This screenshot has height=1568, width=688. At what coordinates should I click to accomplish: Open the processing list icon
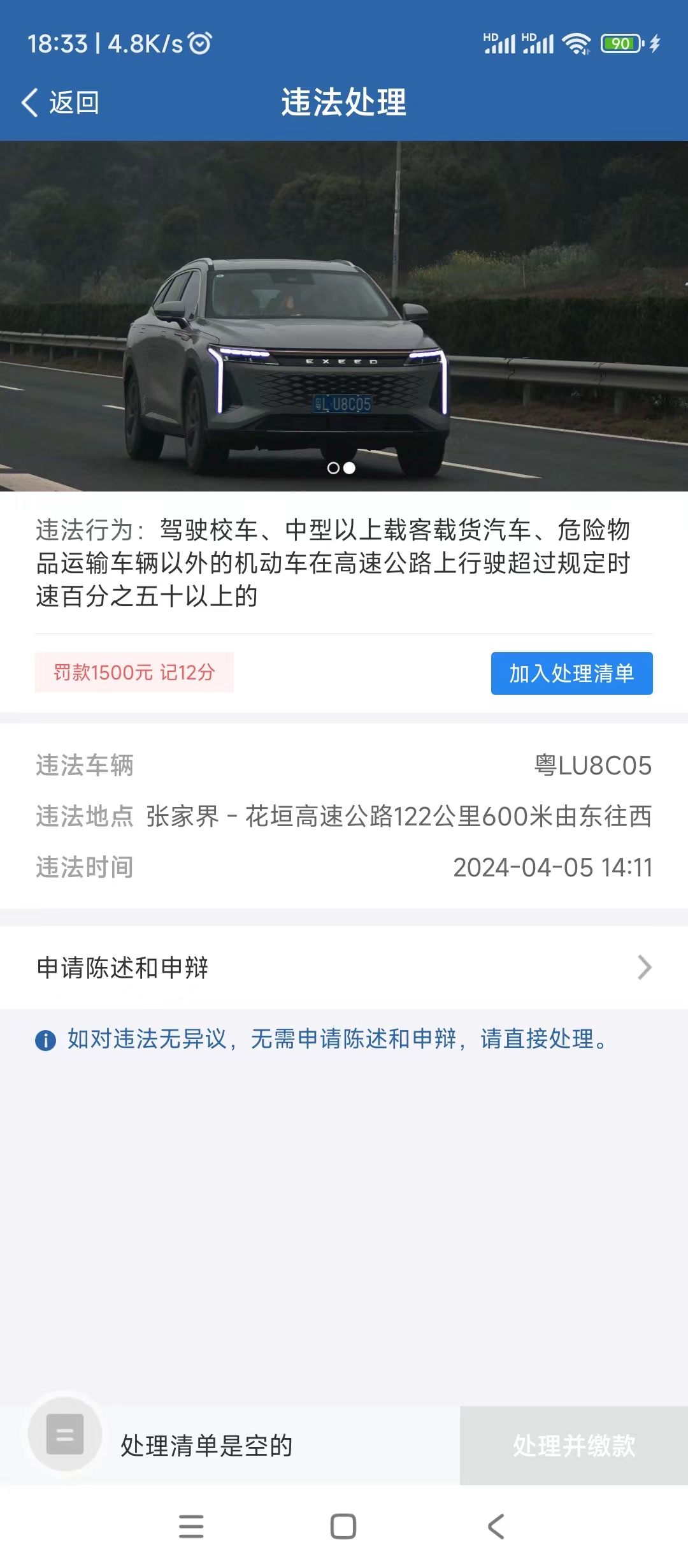tap(65, 1434)
